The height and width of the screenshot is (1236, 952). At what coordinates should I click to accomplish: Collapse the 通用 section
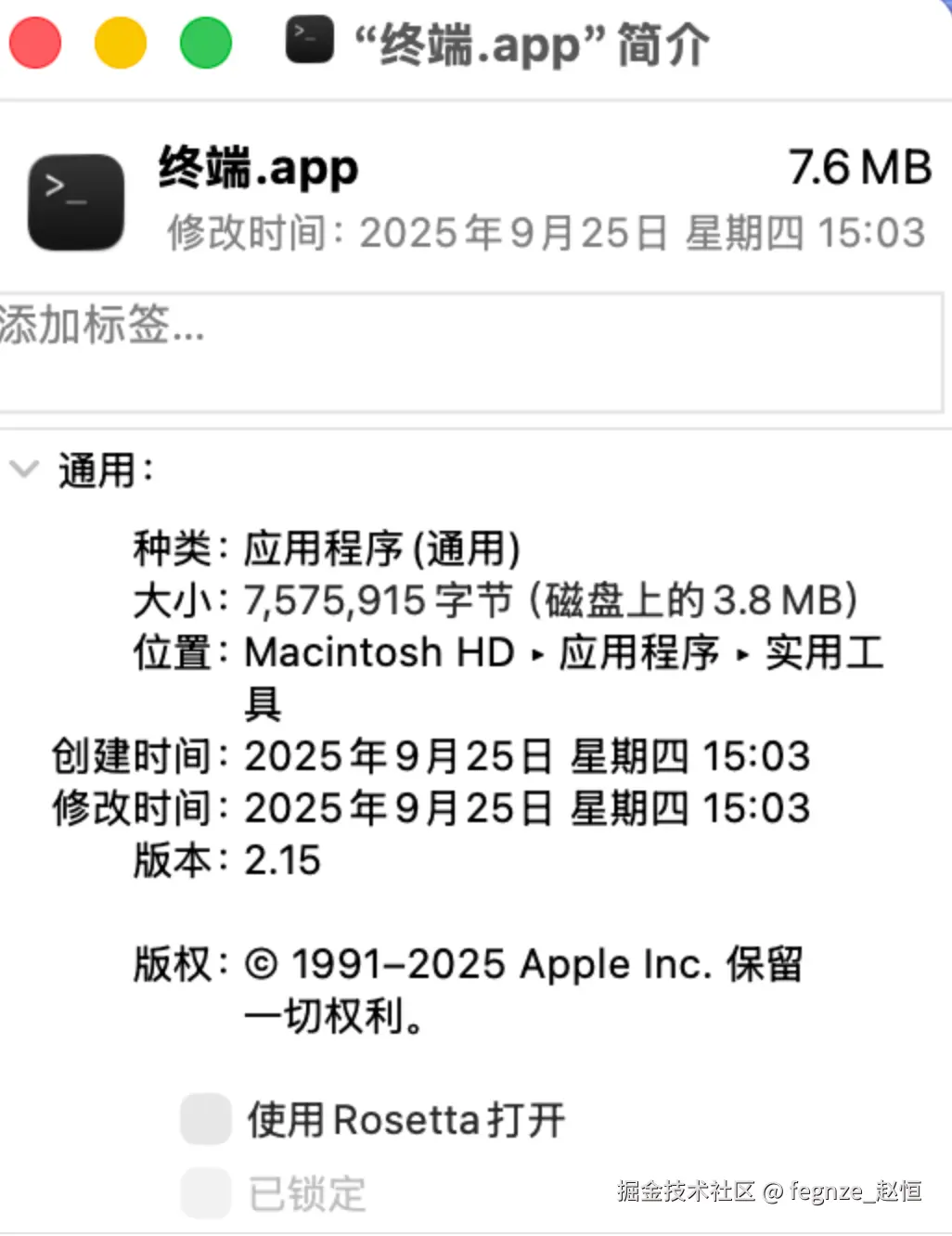24,470
